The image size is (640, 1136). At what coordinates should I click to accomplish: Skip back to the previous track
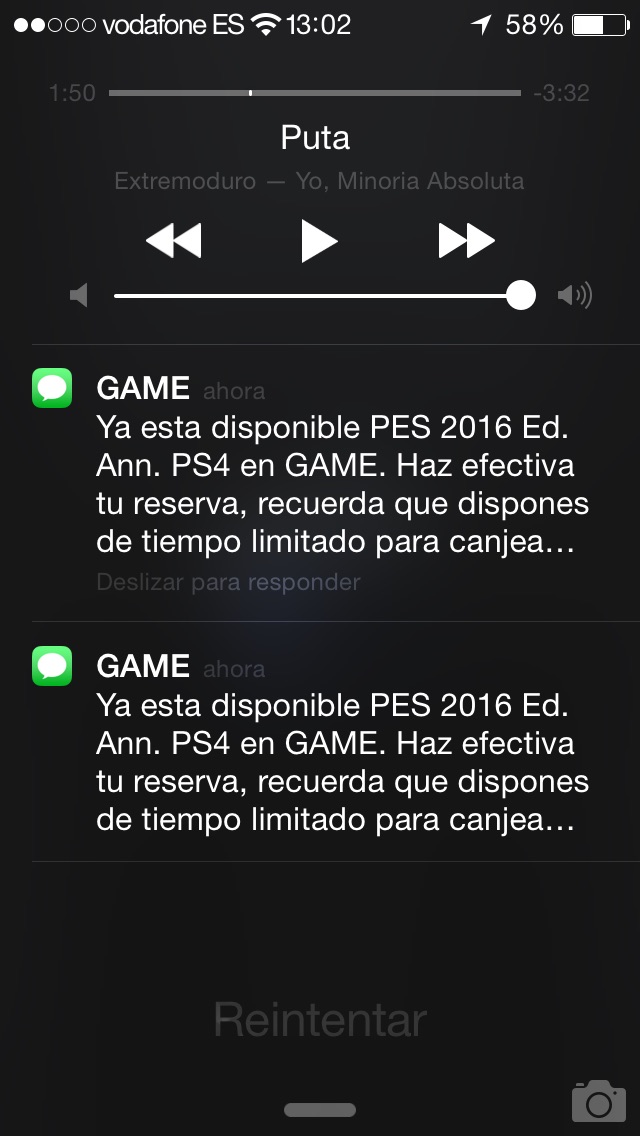(174, 241)
